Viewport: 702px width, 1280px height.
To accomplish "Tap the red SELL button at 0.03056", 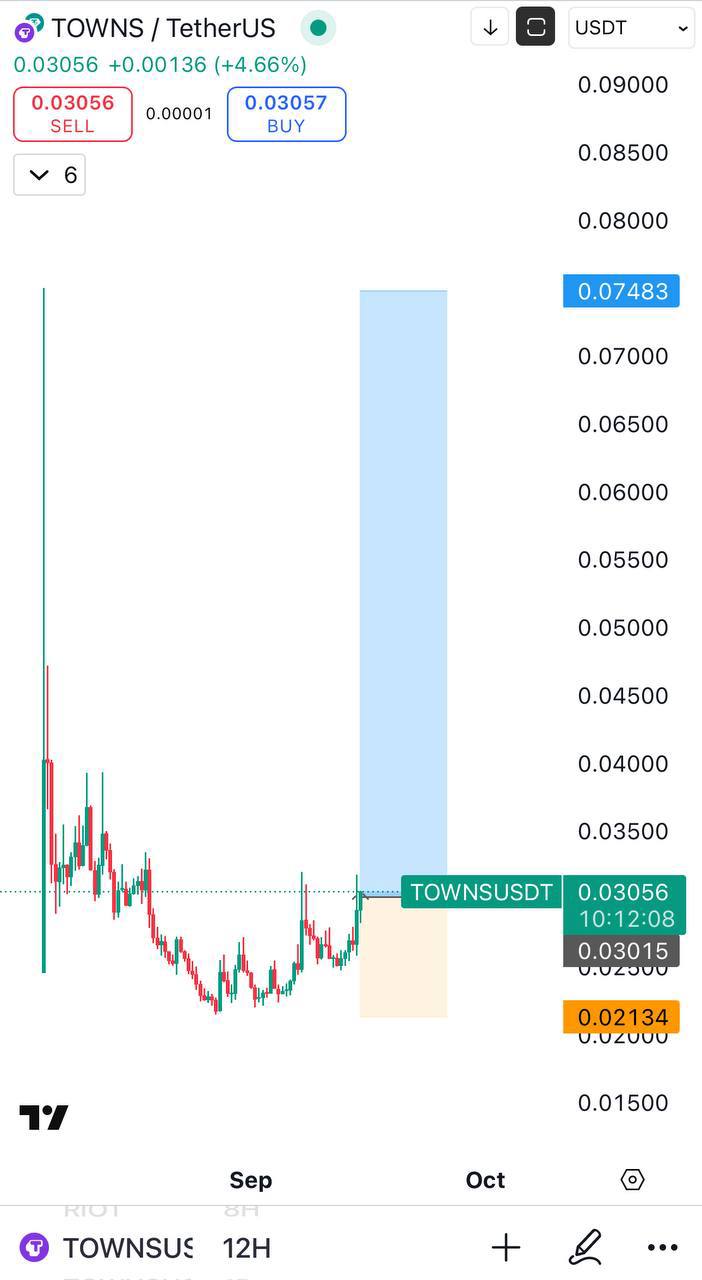I will 72,114.
